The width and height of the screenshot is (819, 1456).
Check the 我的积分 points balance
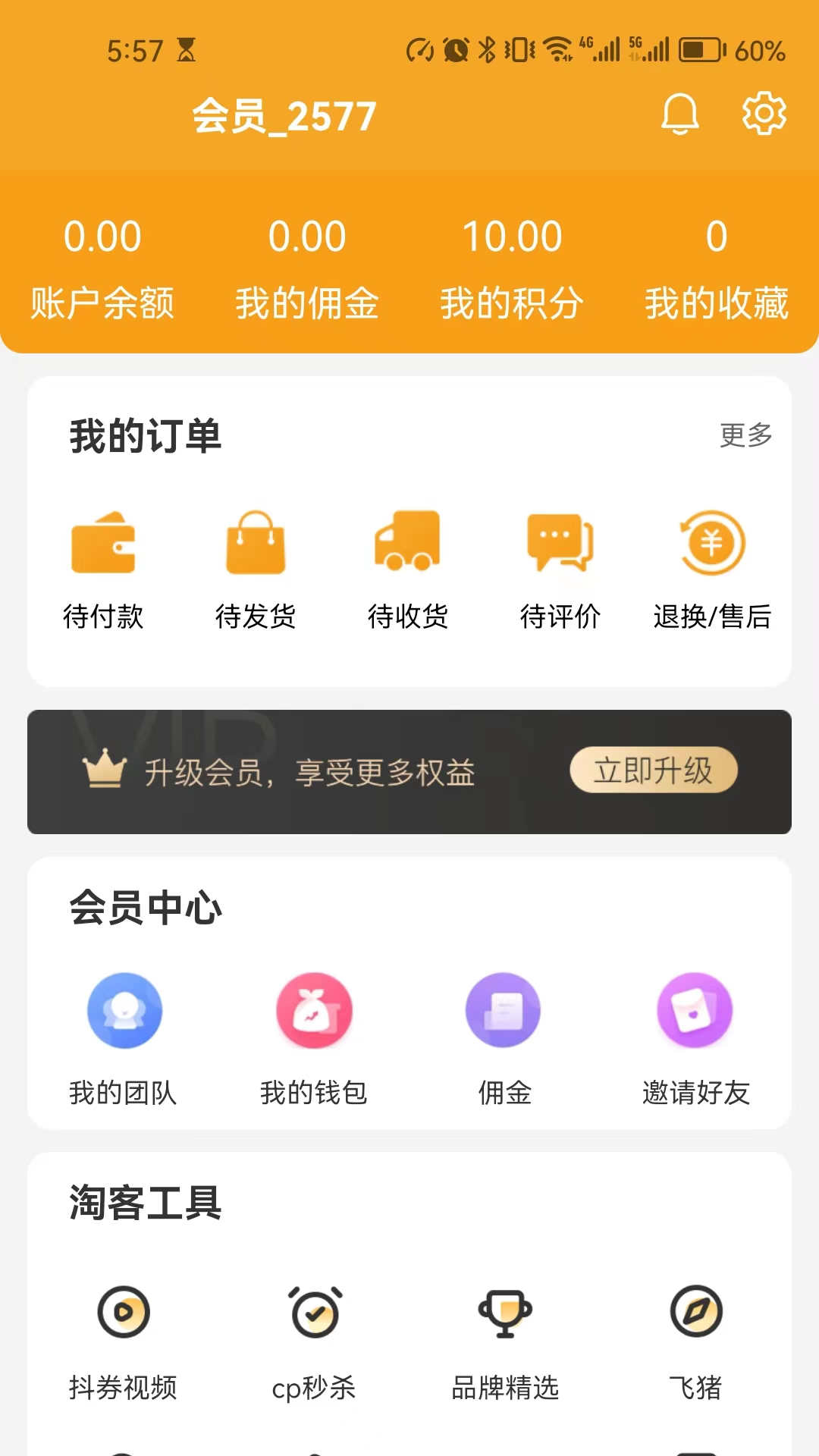tap(512, 236)
